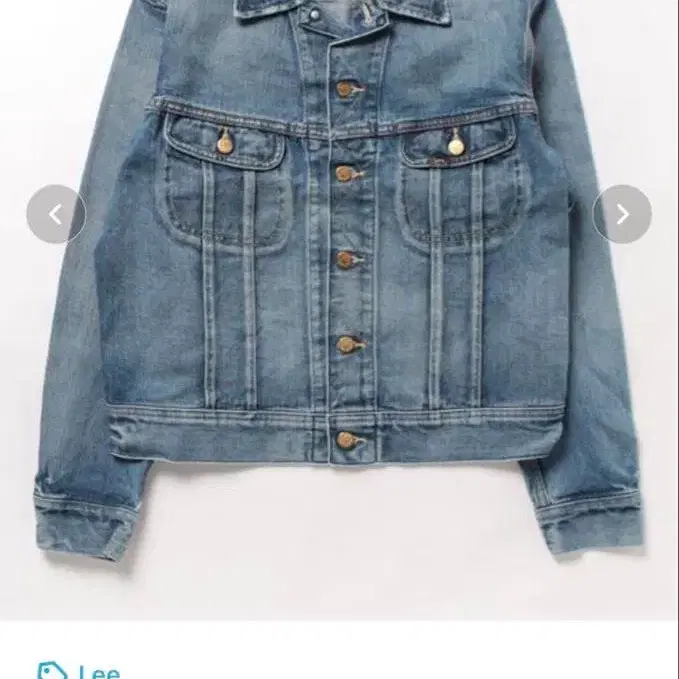Go to the previous product photo
Viewport: 679px width, 679px height.
56,214
